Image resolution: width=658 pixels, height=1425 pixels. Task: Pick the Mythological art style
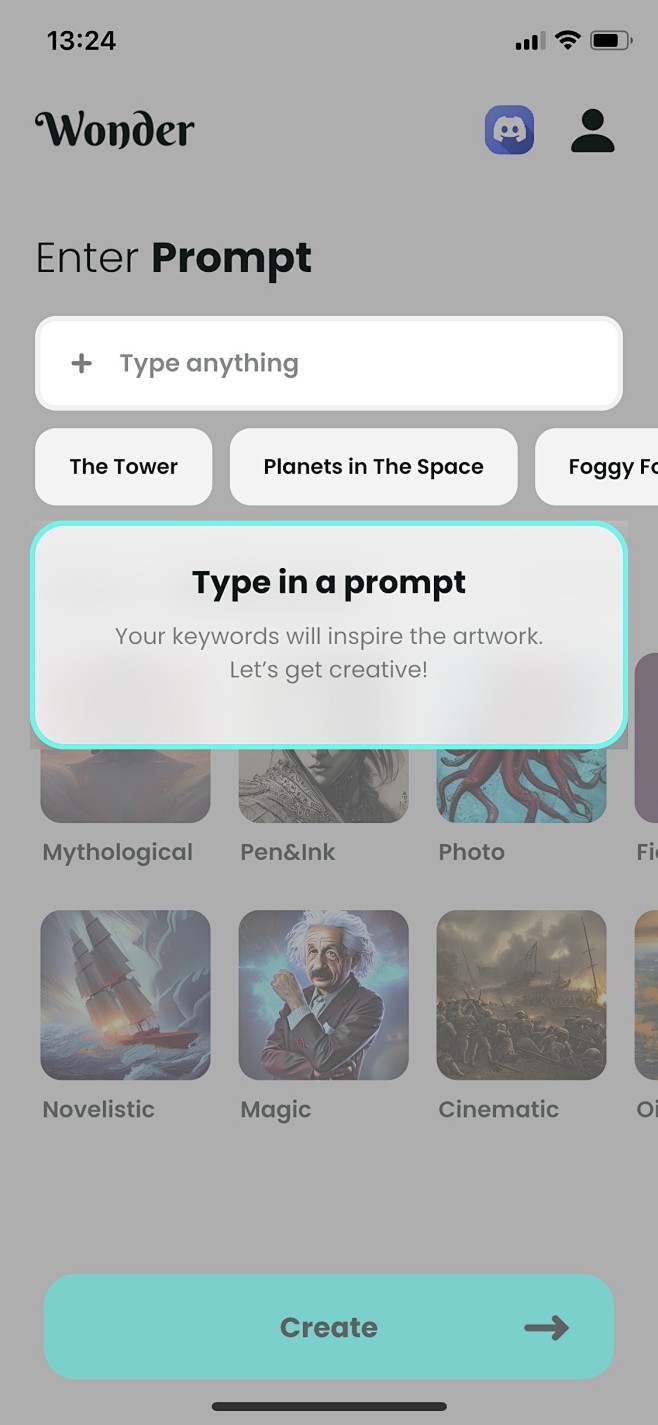125,788
